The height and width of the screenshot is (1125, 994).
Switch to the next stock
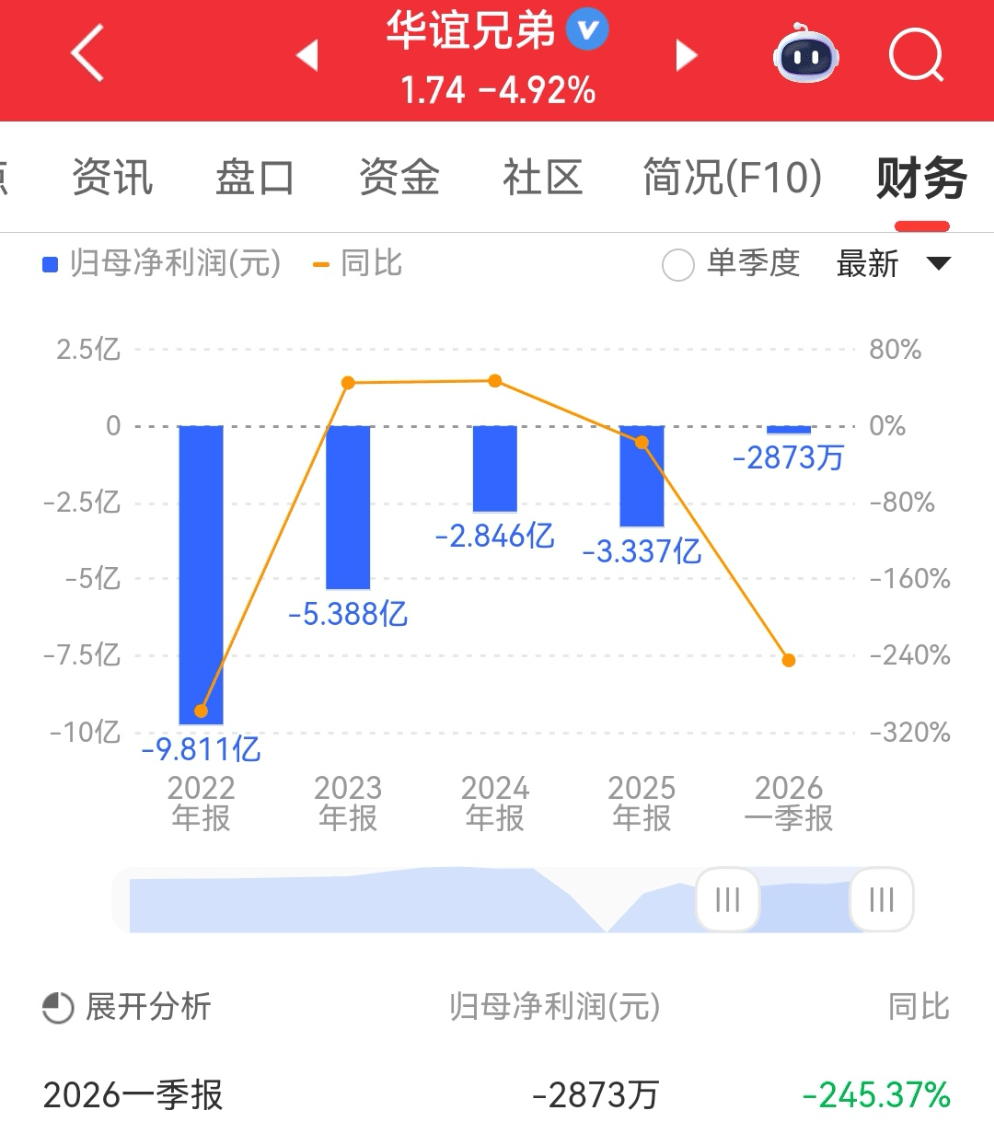coord(686,55)
